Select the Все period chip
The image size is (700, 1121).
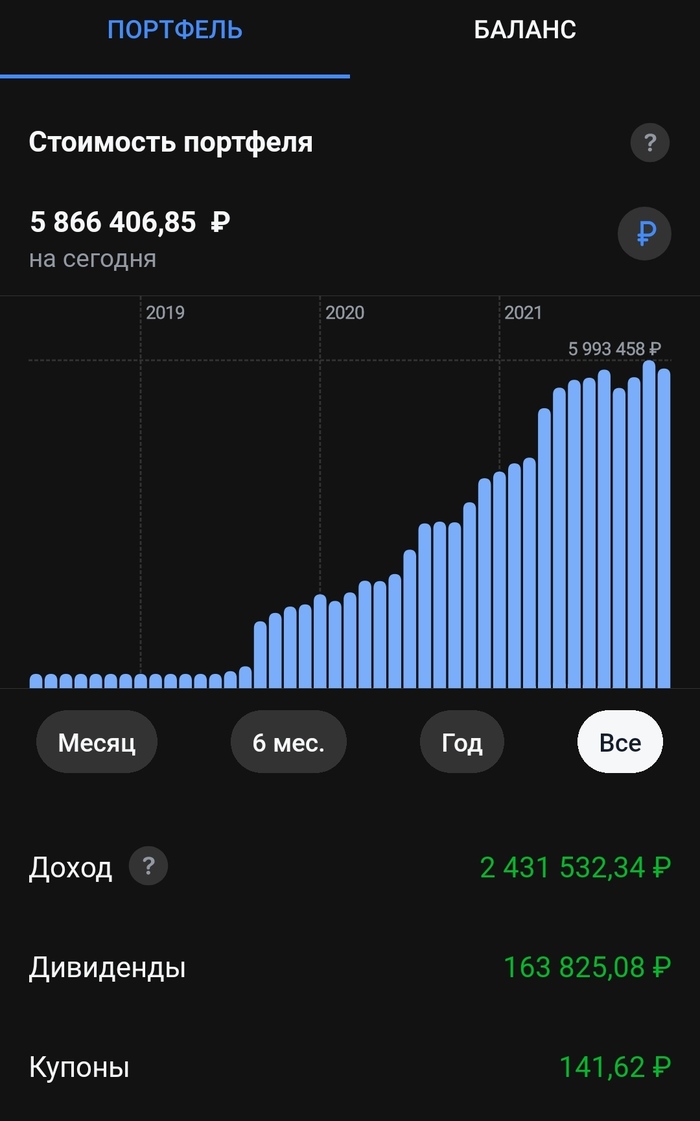(620, 743)
